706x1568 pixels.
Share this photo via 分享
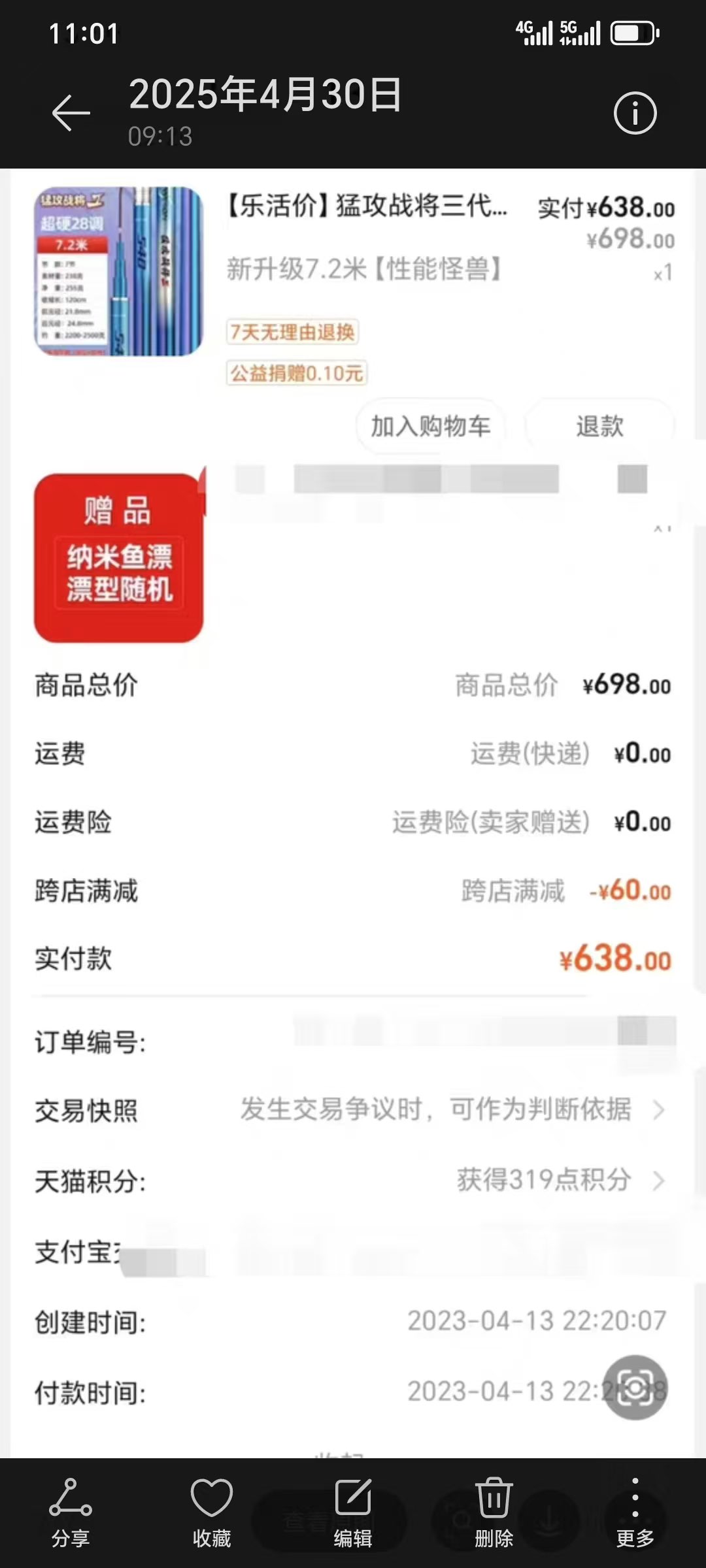coord(71,1512)
